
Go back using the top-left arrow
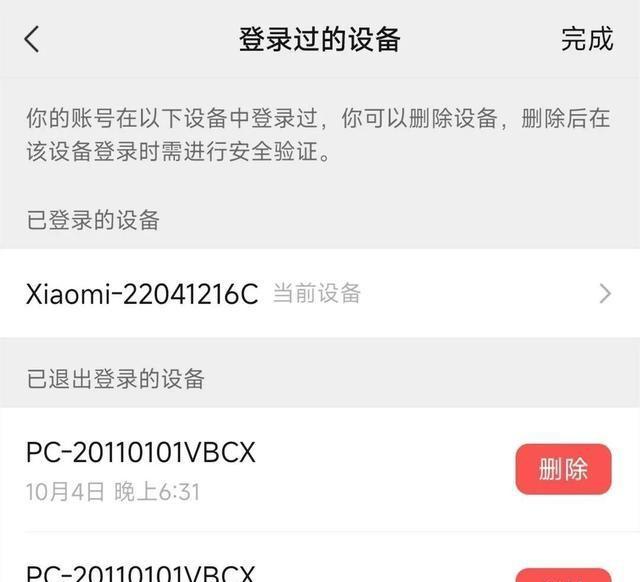click(32, 39)
